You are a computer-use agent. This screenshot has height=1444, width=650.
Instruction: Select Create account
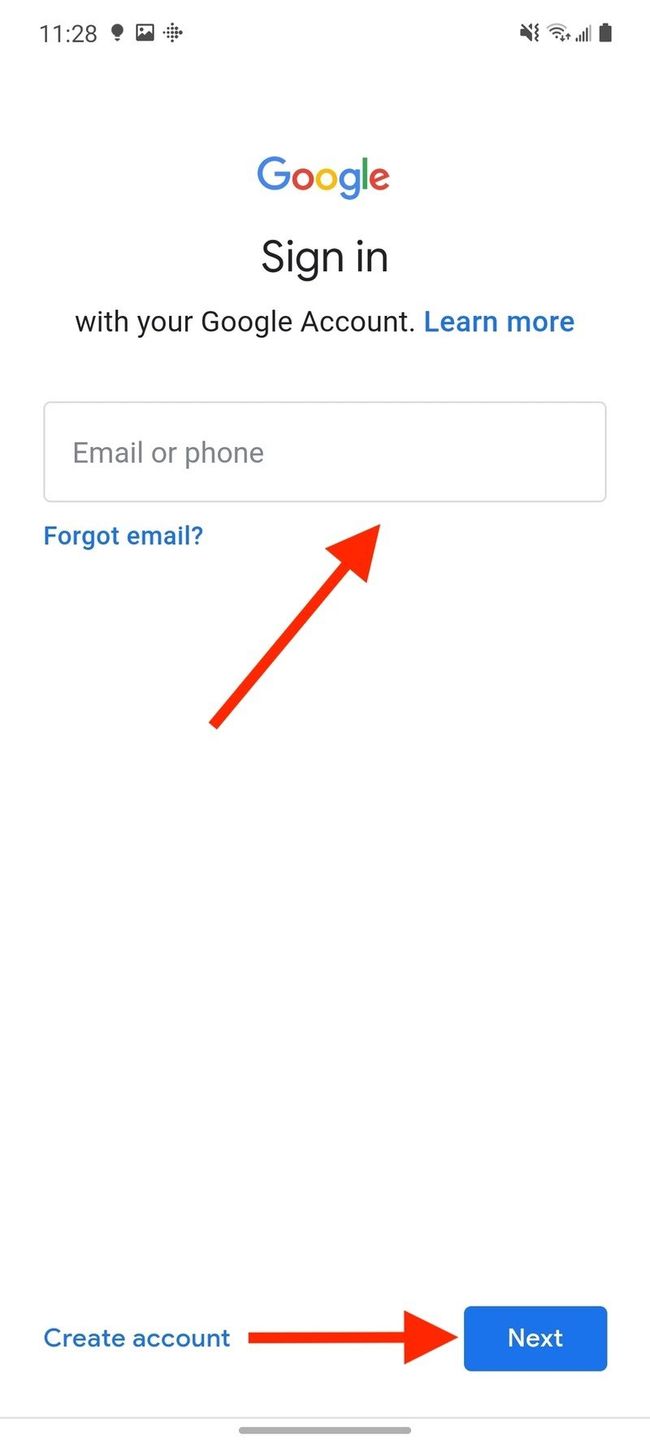(x=137, y=1338)
